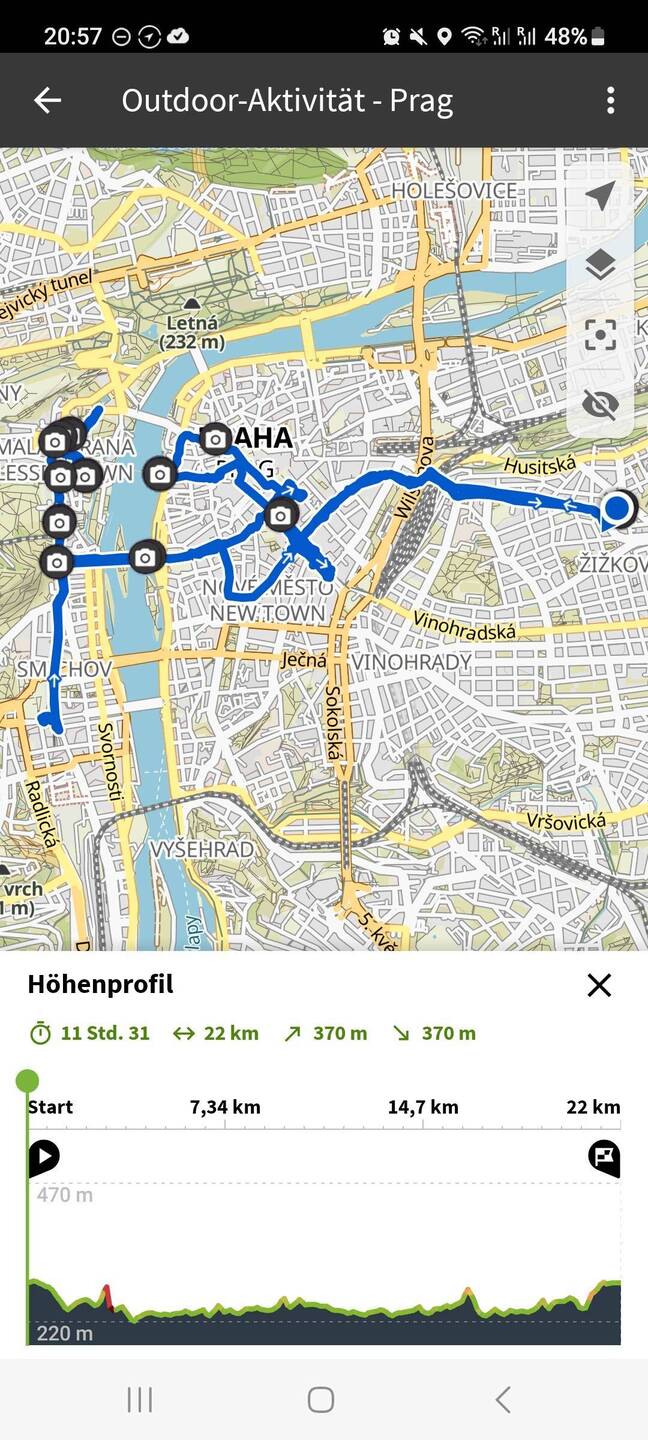Open recent apps from navigation bar
The image size is (648, 1440).
coord(140,1399)
